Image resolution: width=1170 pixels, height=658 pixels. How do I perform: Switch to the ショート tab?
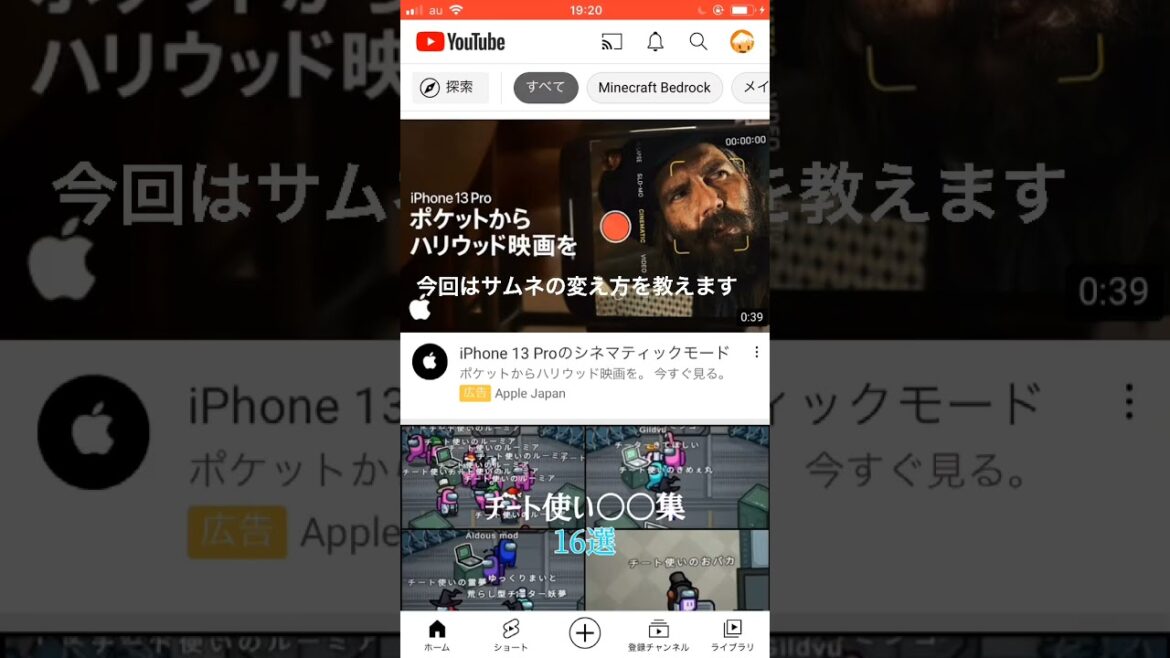pos(511,635)
